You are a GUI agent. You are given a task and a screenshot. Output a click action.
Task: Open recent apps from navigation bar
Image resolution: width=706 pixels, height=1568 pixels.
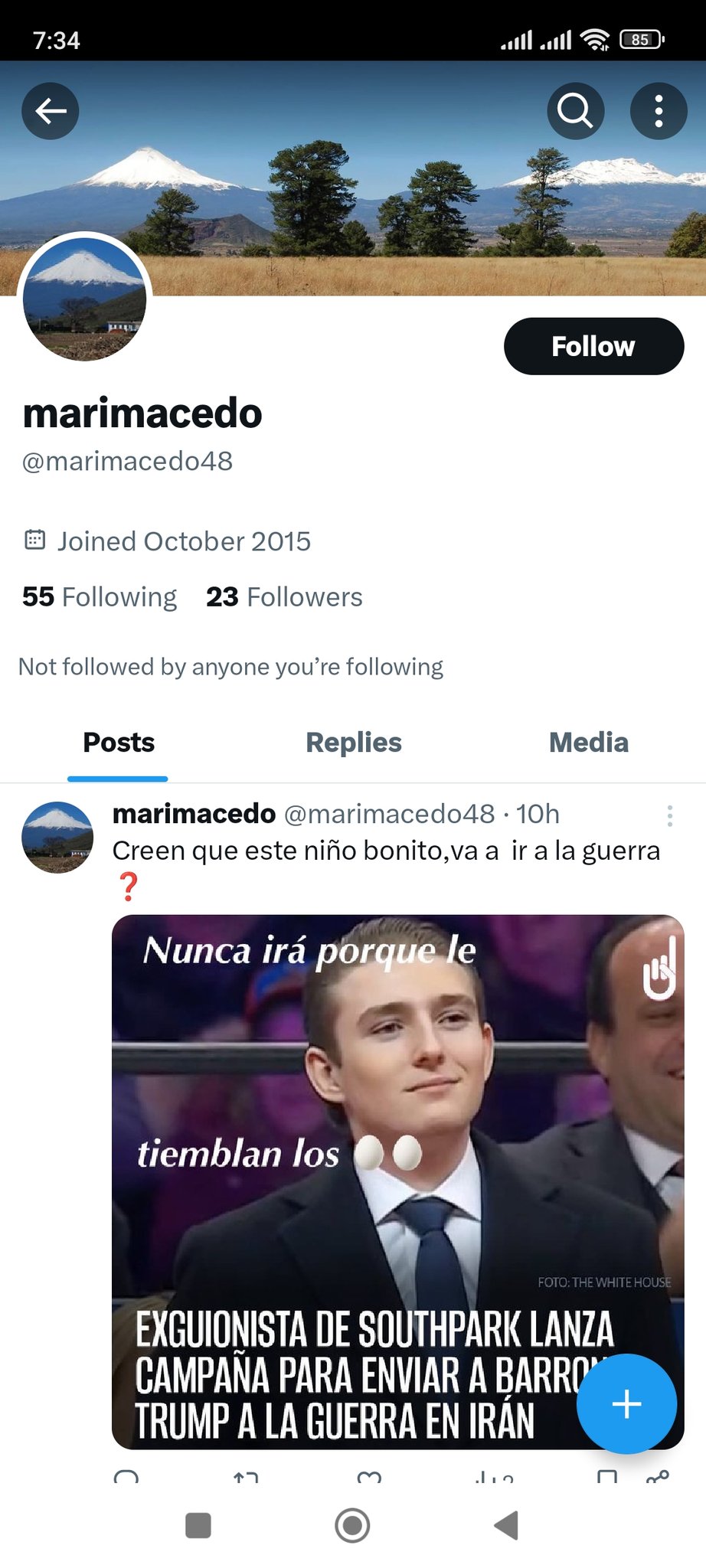click(x=198, y=1525)
